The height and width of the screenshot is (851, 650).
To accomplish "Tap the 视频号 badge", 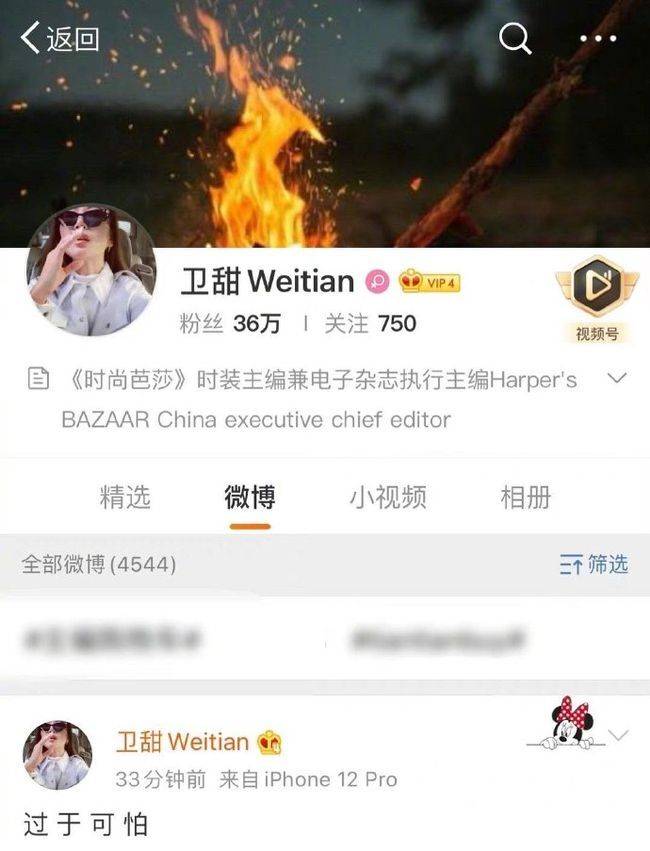I will (597, 299).
